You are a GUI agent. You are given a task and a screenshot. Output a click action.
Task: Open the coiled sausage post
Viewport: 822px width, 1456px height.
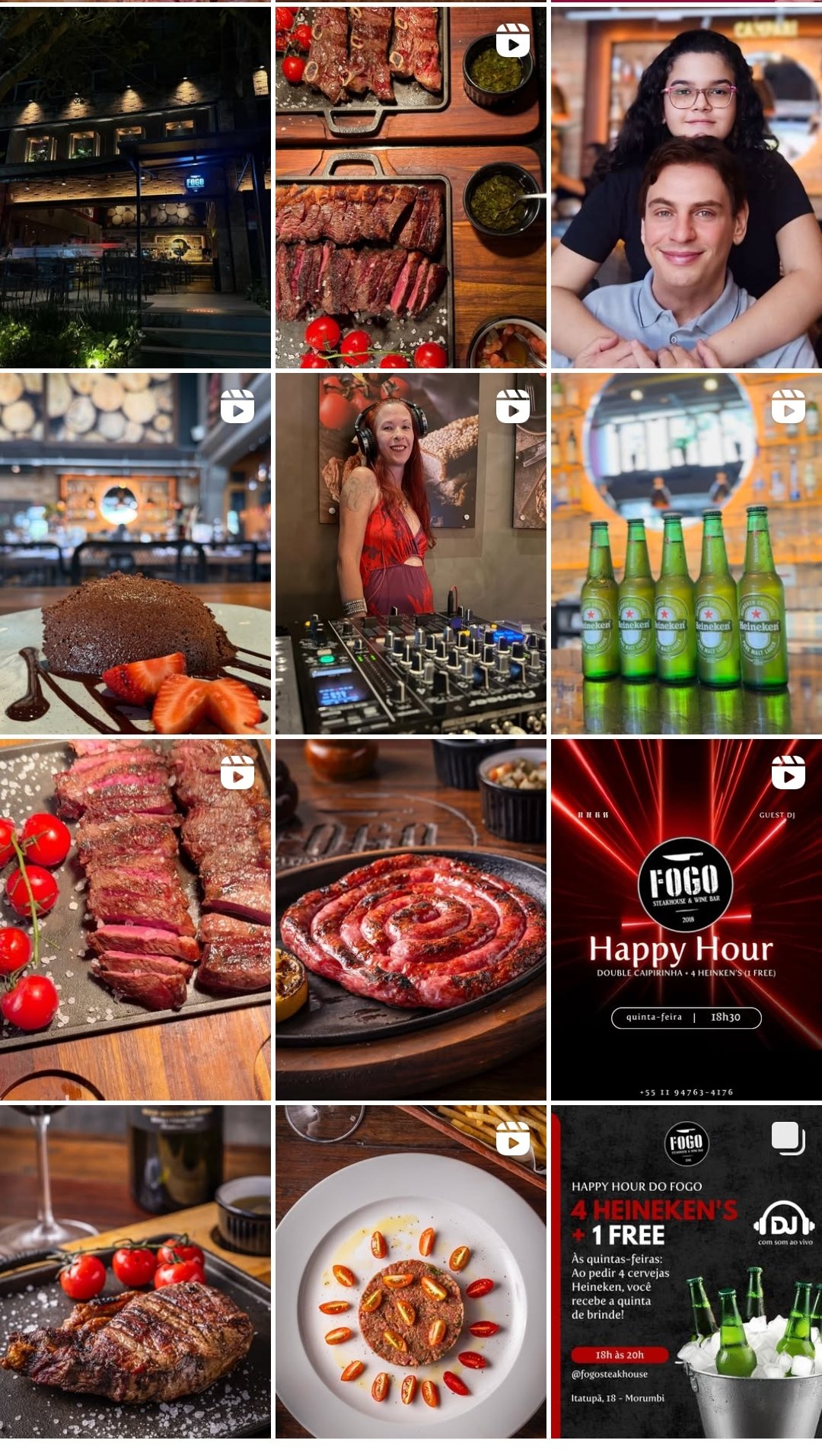(411, 919)
